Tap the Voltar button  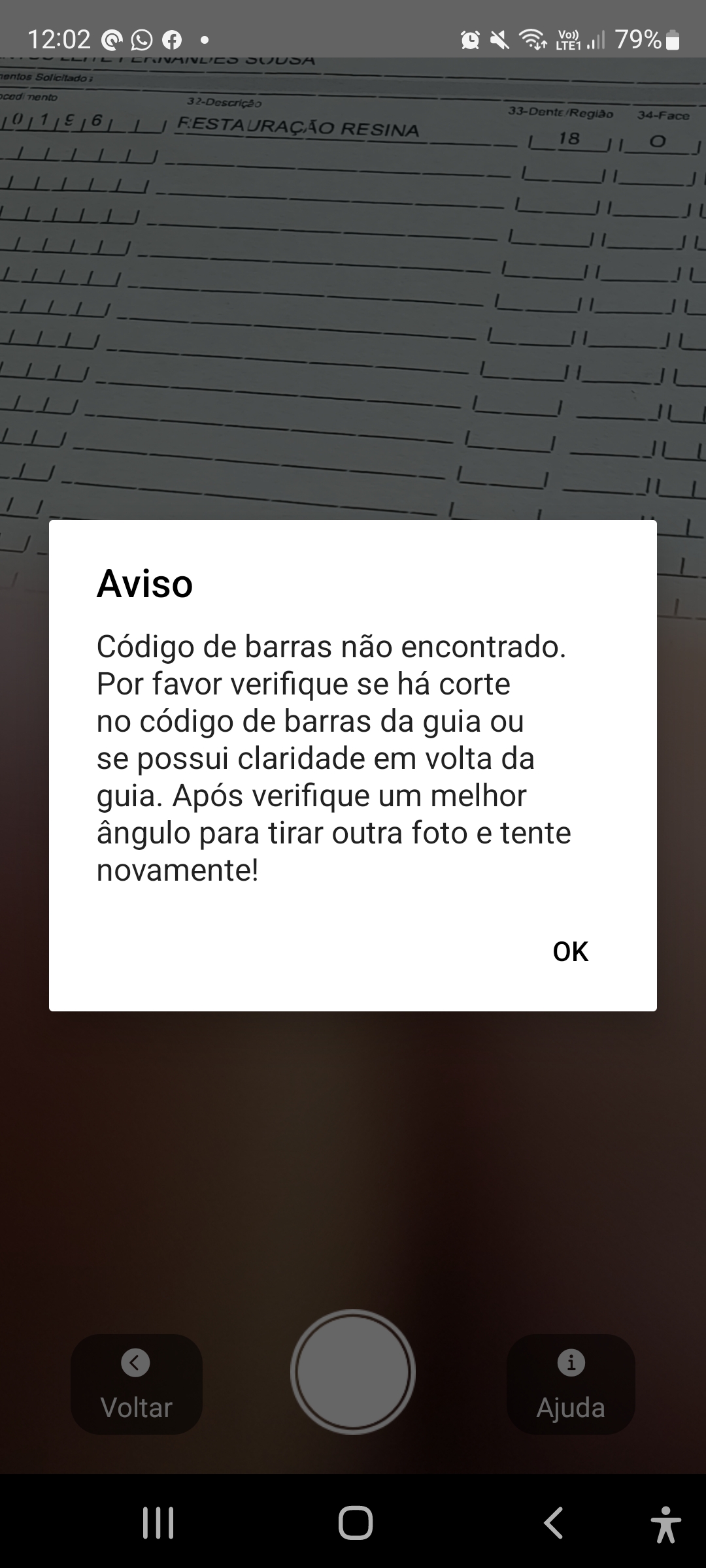click(x=137, y=1384)
